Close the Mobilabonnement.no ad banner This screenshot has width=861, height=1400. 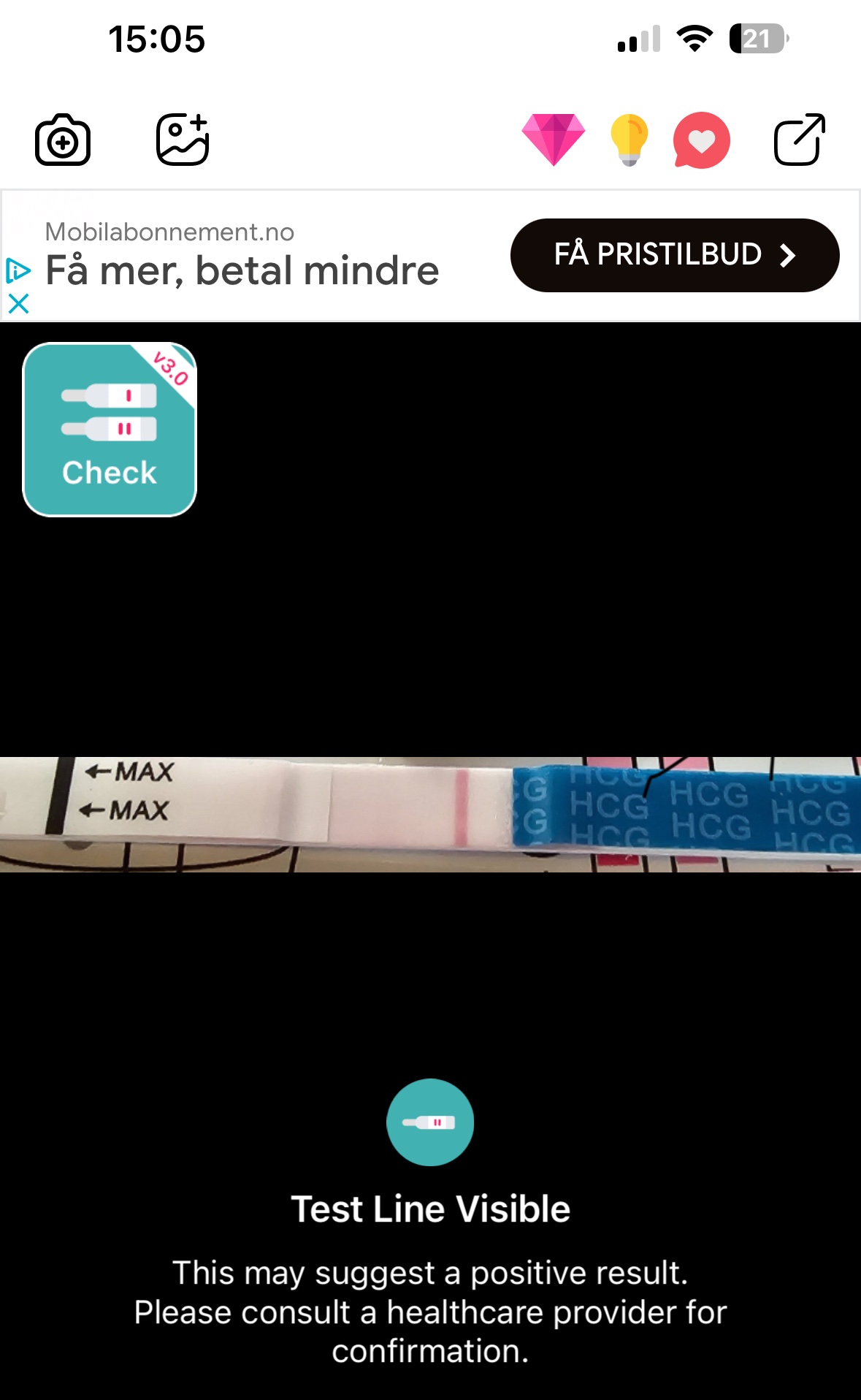pyautogui.click(x=18, y=303)
